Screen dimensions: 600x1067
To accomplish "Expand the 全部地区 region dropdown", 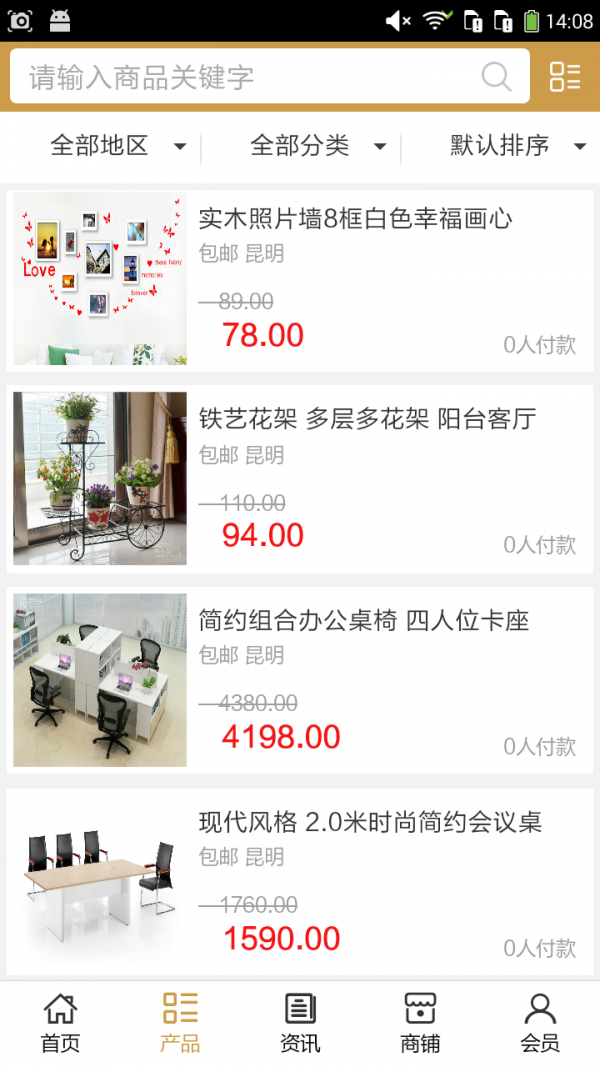I will [118, 146].
